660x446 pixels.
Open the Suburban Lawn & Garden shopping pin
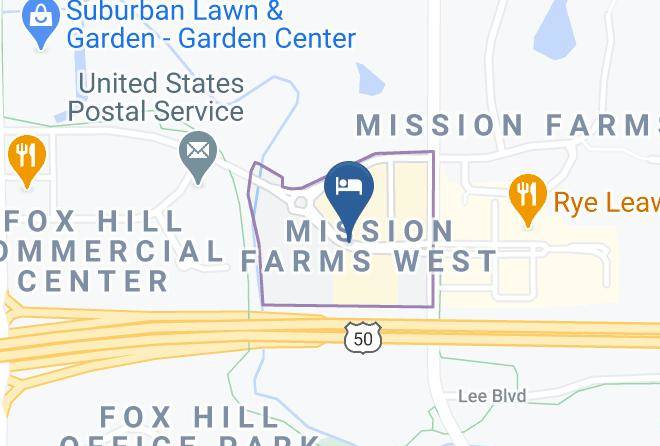40,22
